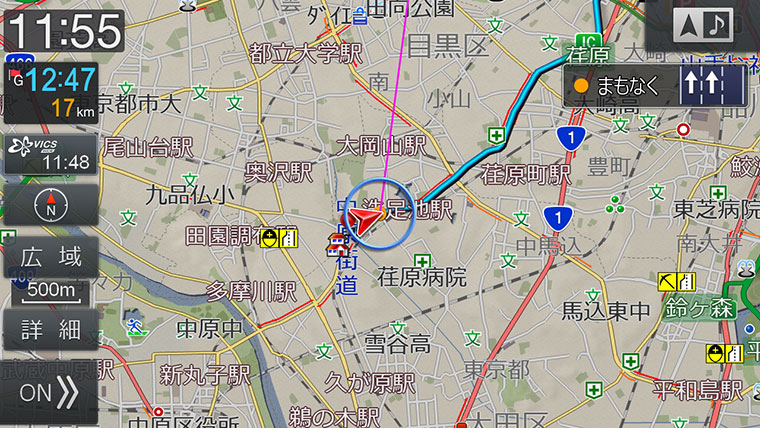
Task: Toggle the compass map orientation
Action: 50,205
